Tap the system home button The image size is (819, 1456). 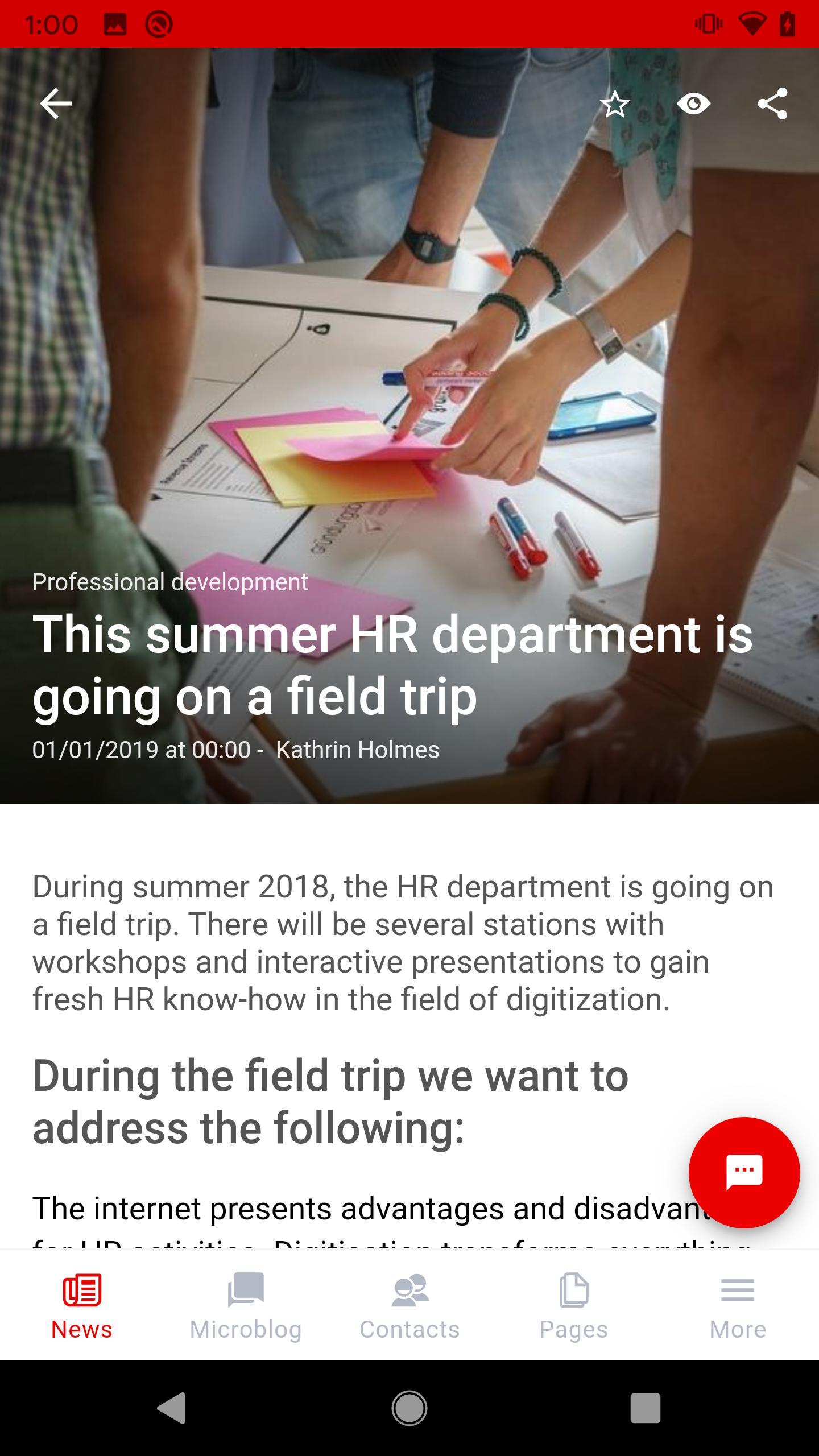pyautogui.click(x=409, y=1408)
